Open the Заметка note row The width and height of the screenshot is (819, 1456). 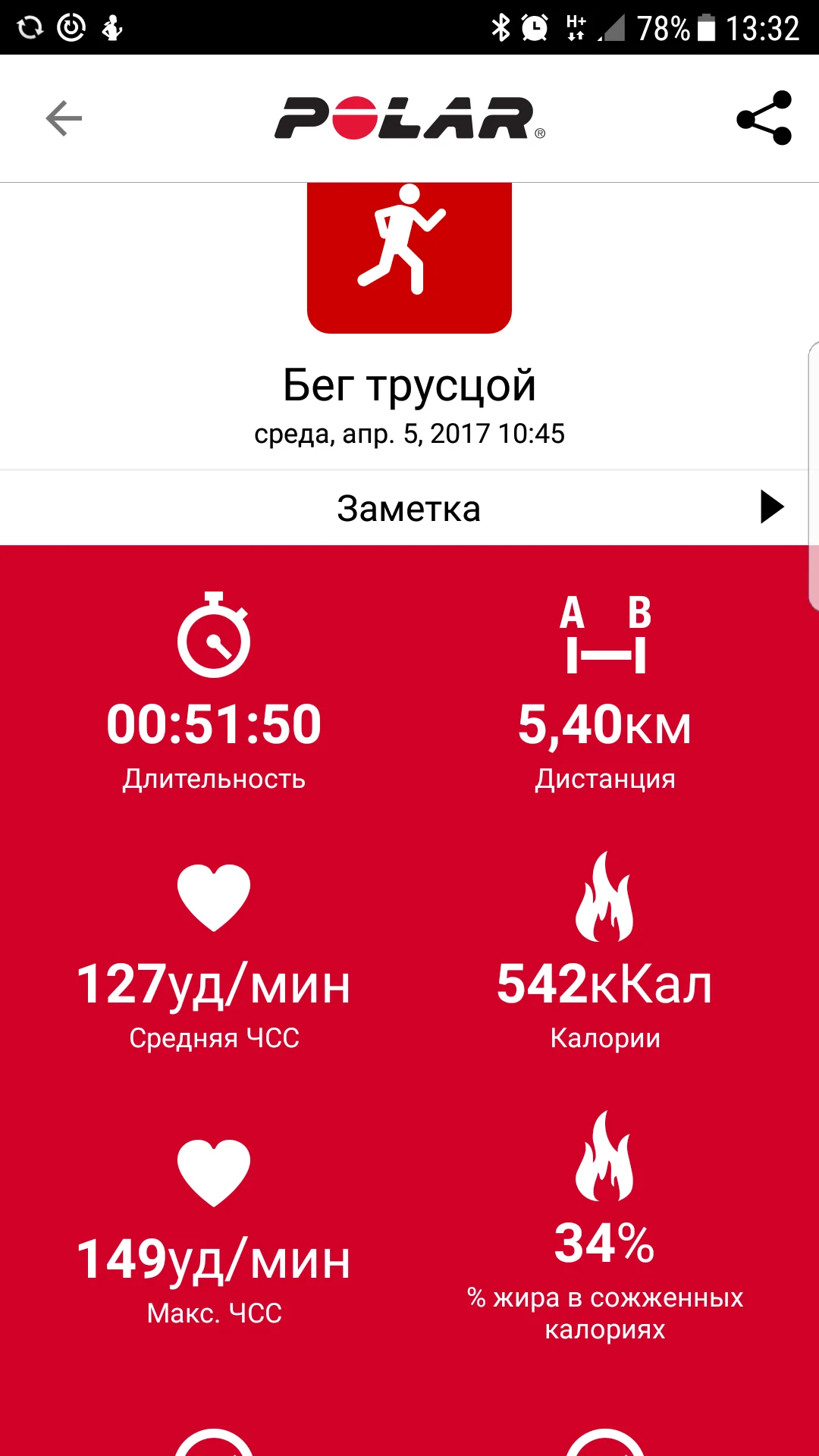[409, 508]
